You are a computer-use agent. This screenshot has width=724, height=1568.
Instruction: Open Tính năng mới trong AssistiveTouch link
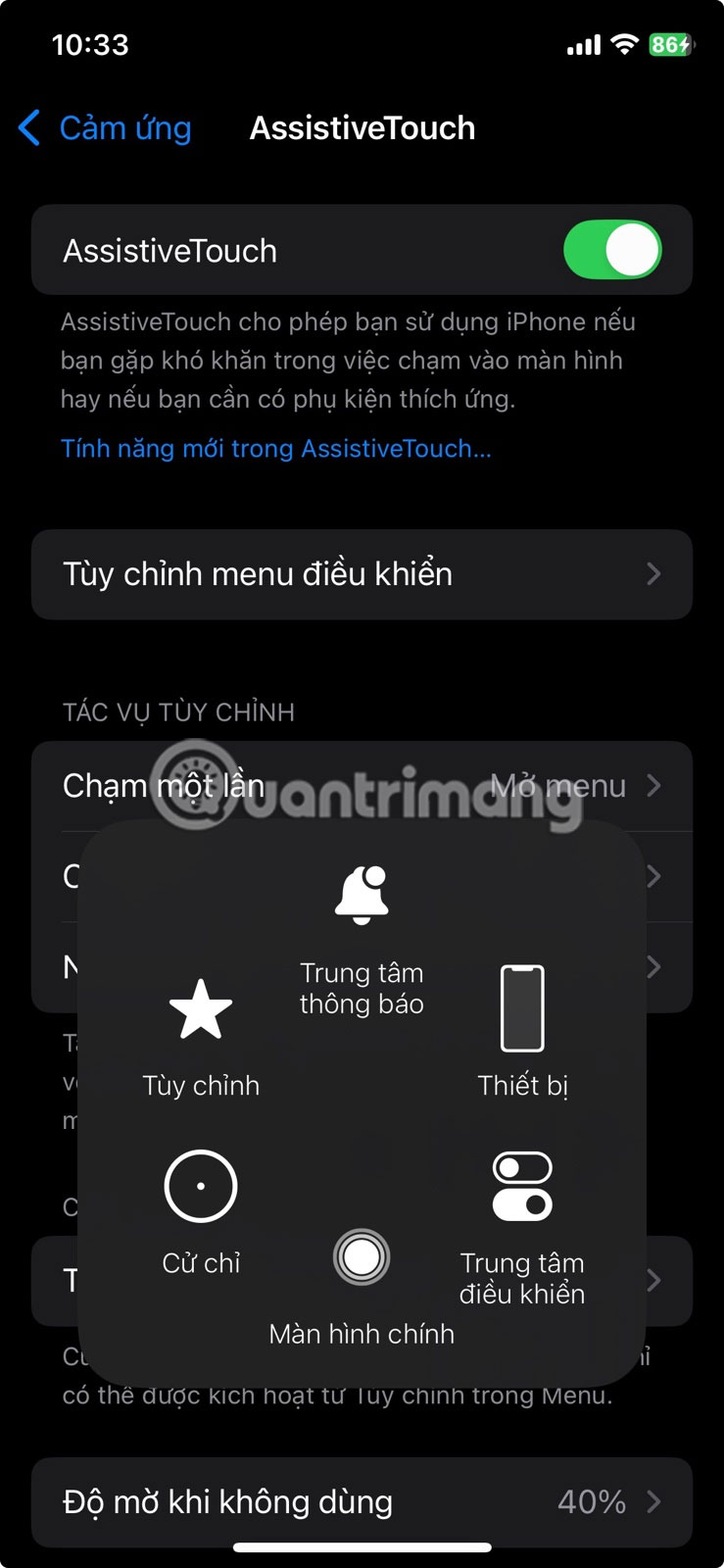[x=275, y=449]
